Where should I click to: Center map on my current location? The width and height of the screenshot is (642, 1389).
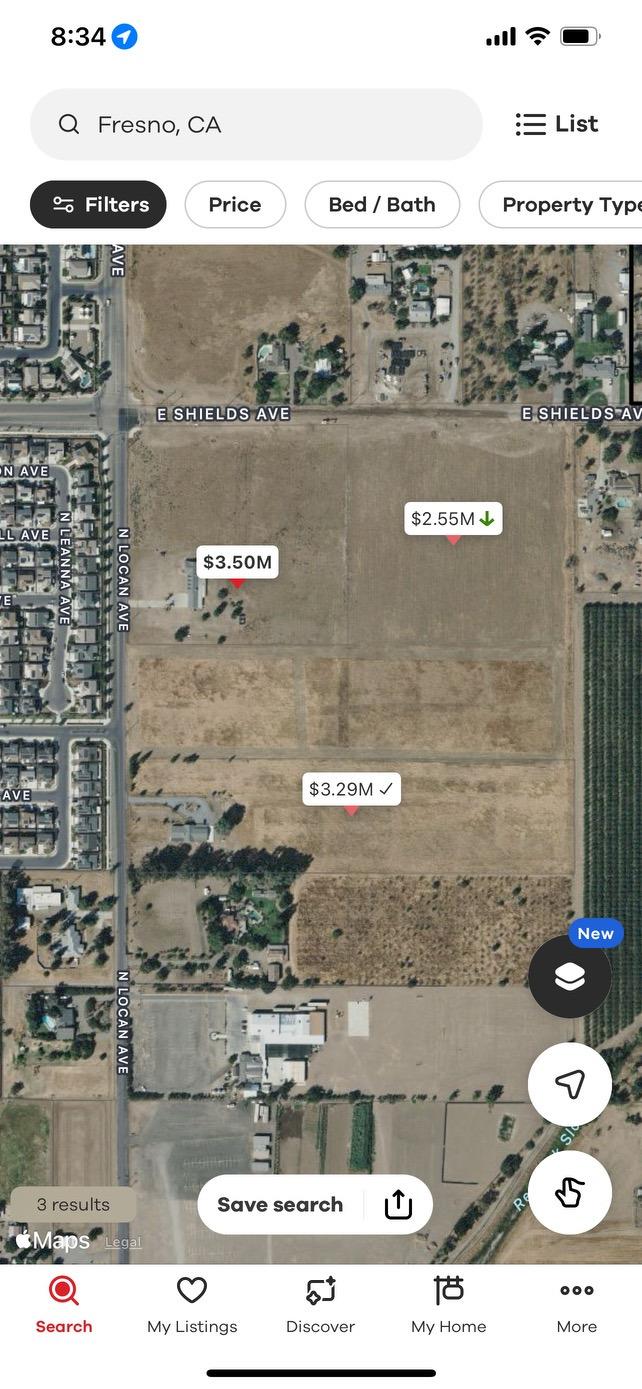point(570,1084)
